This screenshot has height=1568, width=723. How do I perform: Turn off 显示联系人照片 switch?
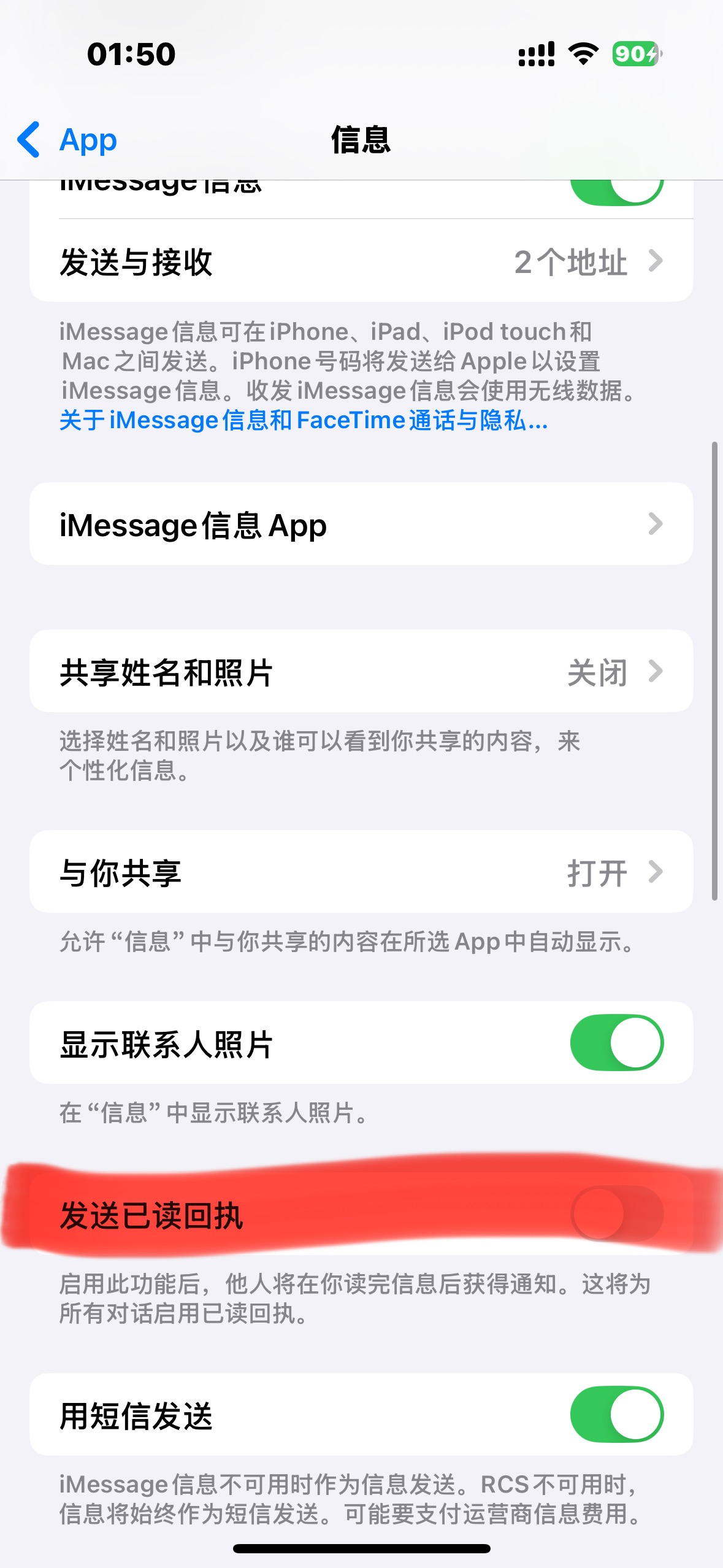(616, 1043)
